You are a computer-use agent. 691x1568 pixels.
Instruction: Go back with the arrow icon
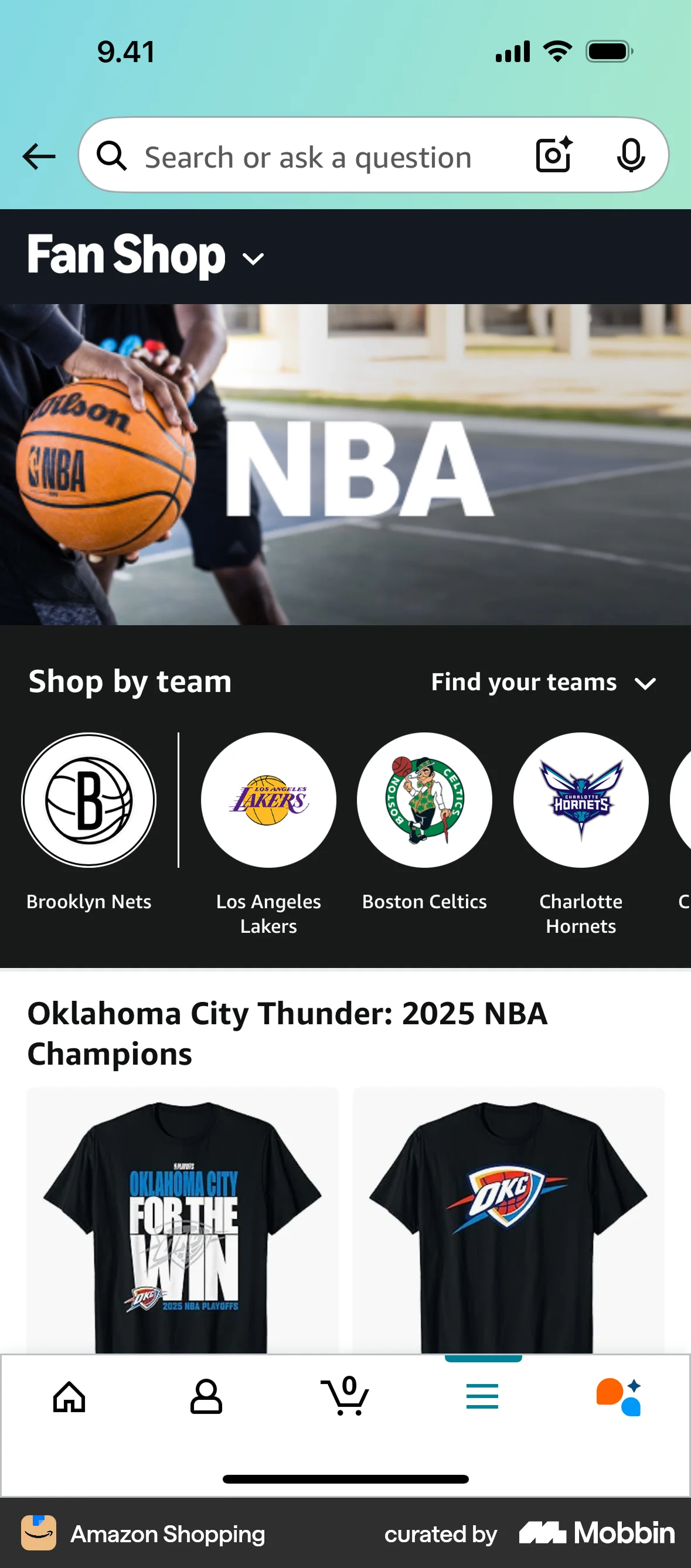[39, 157]
